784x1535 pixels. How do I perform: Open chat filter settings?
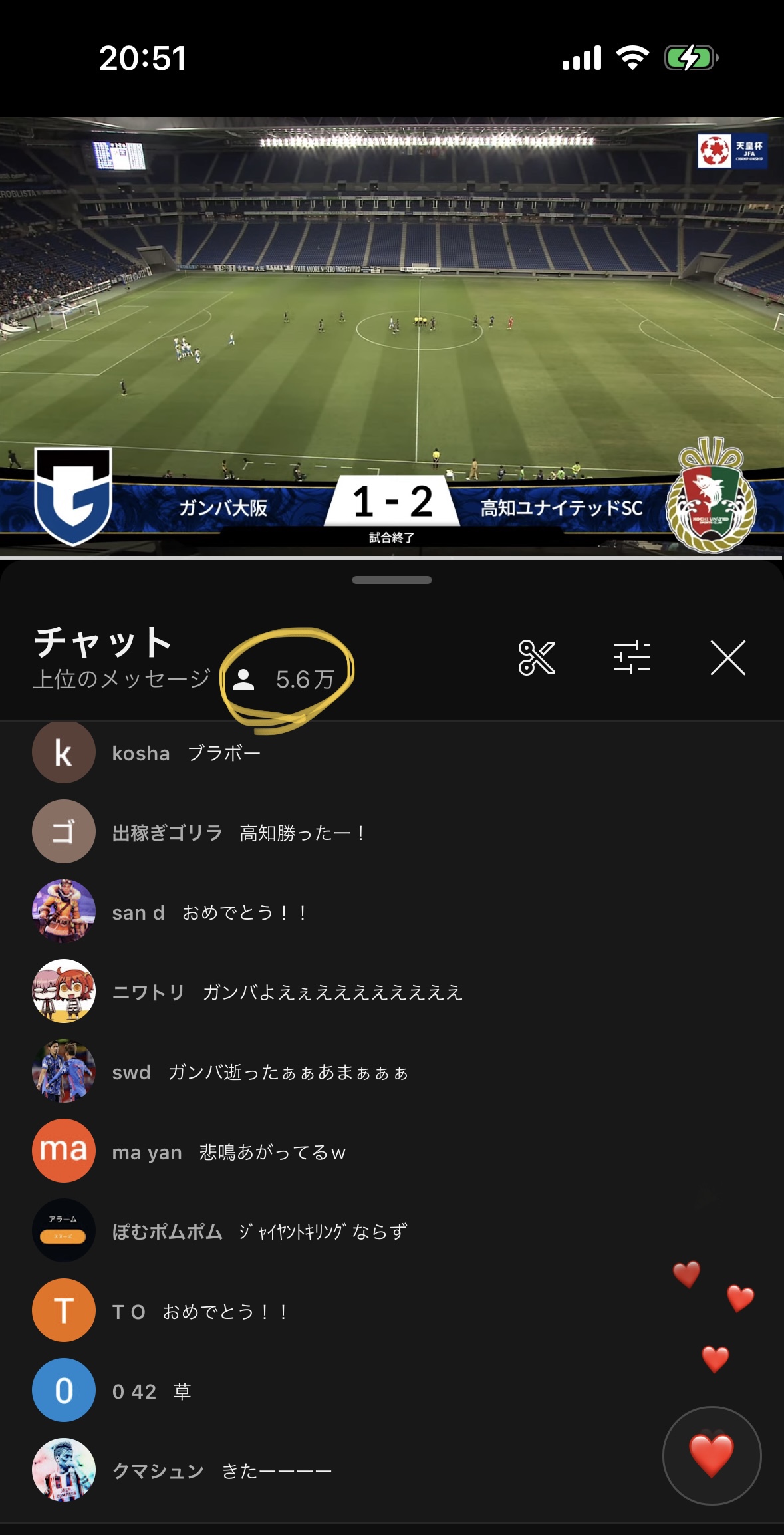[x=632, y=658]
